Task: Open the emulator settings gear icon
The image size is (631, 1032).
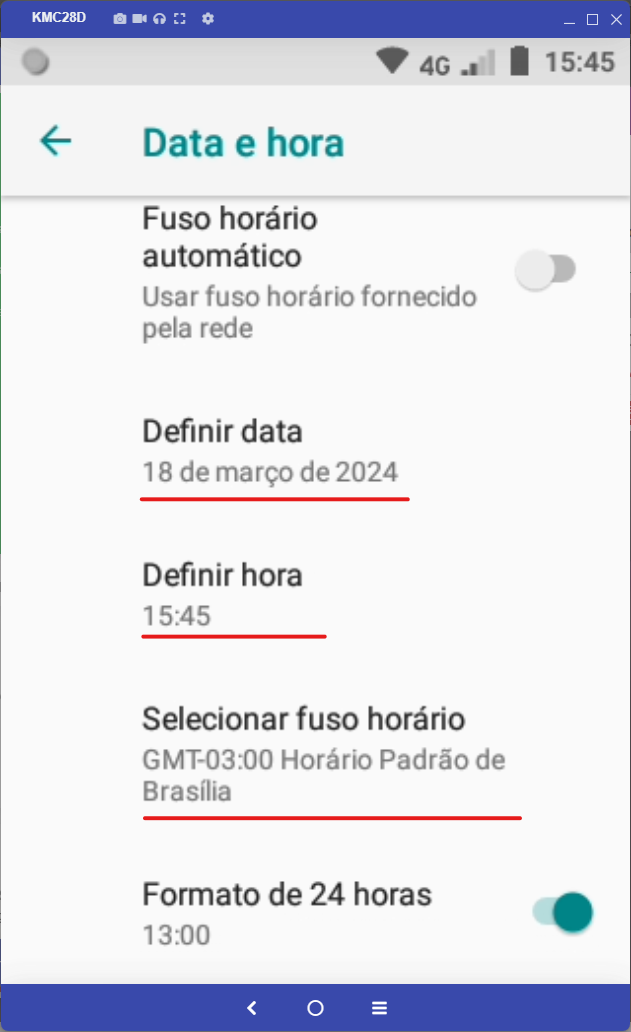Action: (208, 18)
